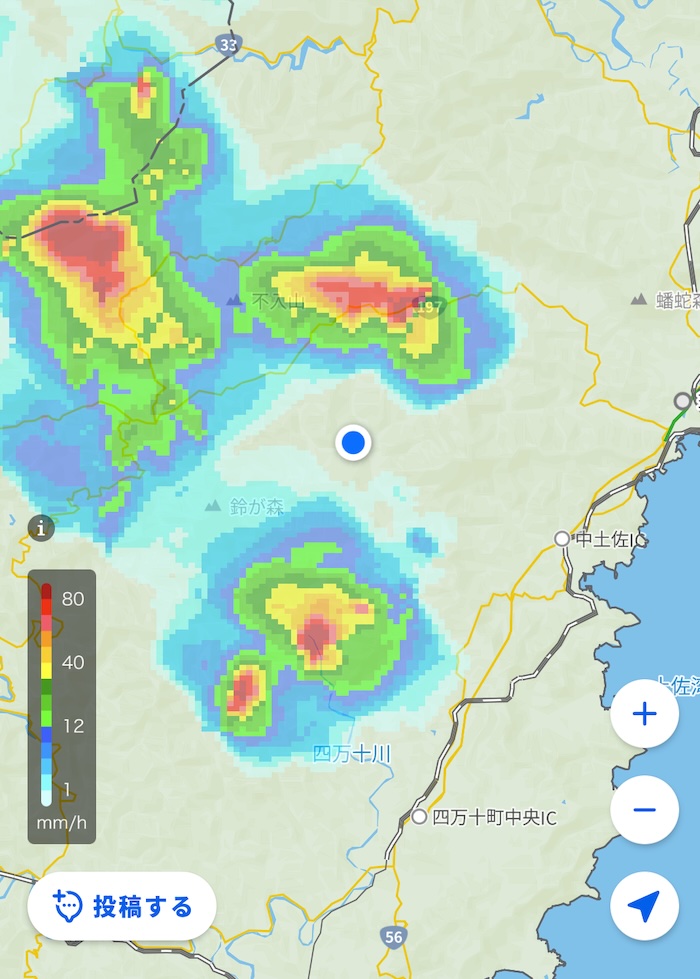Zoom out of the rain radar map
The width and height of the screenshot is (700, 979).
(x=644, y=809)
